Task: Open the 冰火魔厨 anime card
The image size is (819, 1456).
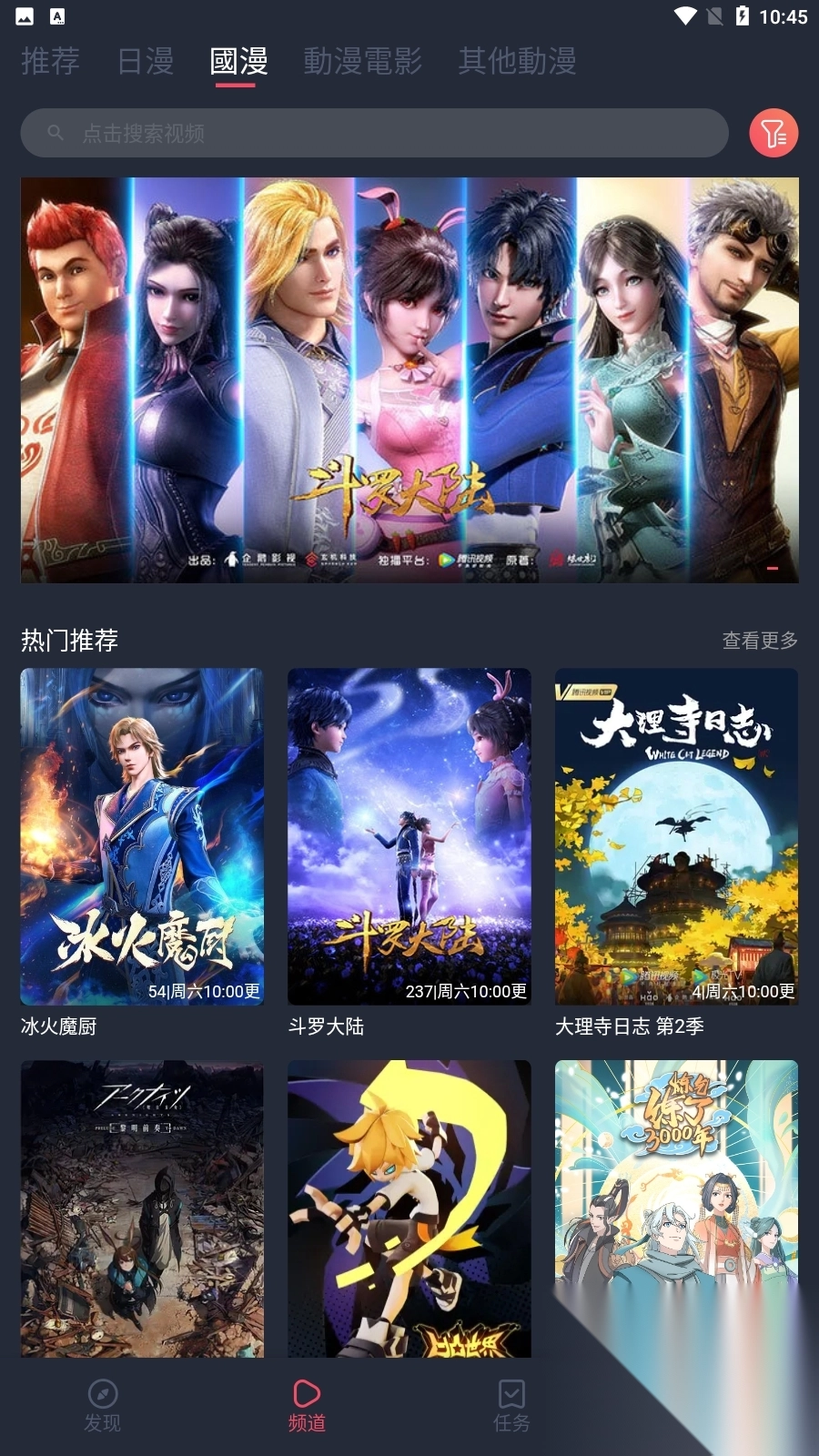Action: (x=142, y=836)
